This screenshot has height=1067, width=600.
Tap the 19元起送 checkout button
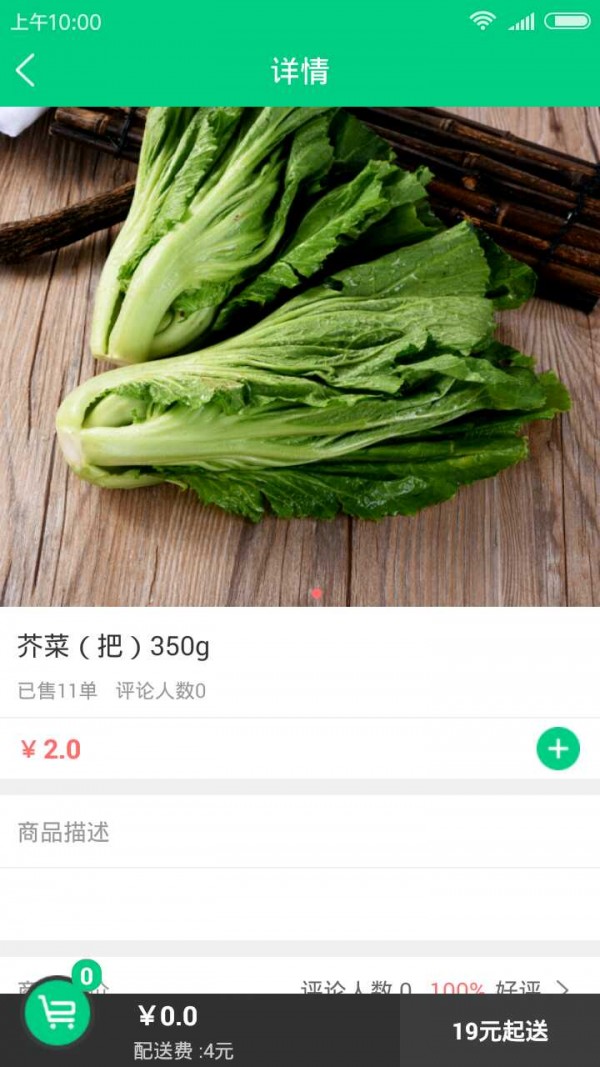[x=500, y=1031]
